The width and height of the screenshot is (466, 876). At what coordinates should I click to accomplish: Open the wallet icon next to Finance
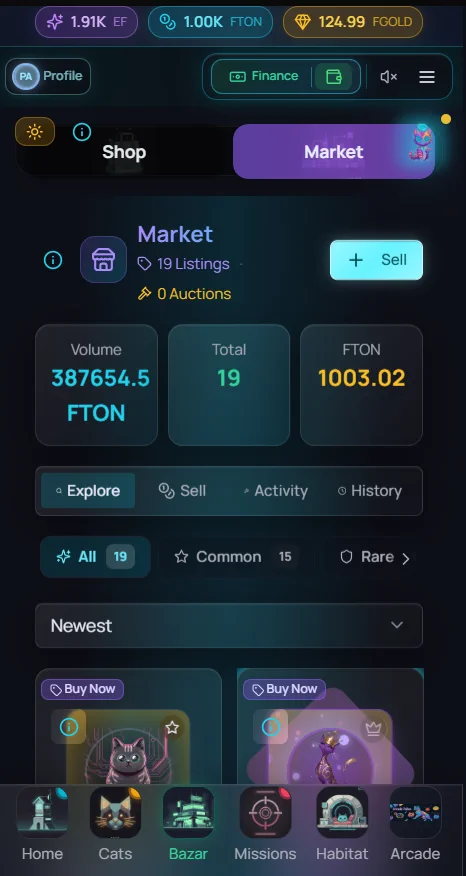pyautogui.click(x=334, y=77)
